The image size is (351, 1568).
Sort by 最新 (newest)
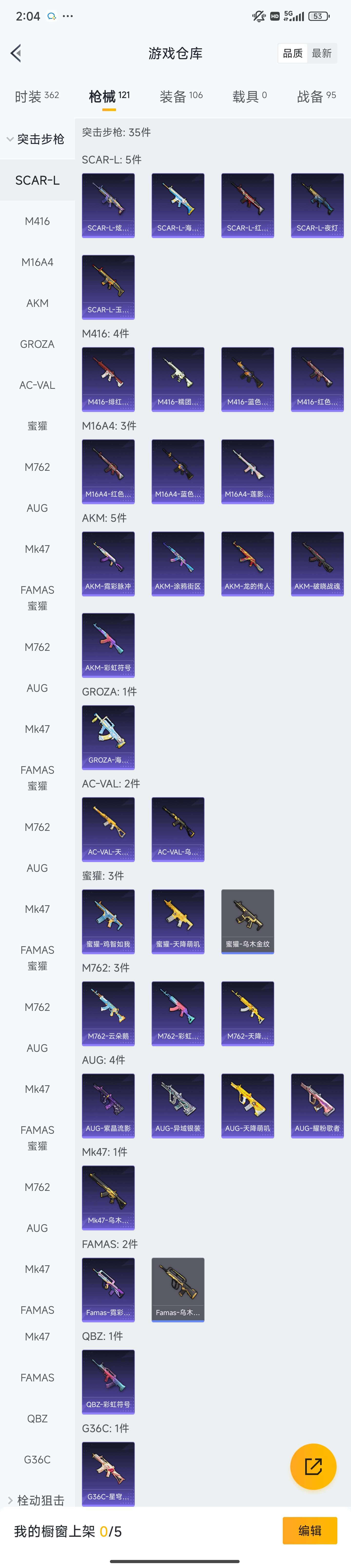pos(321,54)
